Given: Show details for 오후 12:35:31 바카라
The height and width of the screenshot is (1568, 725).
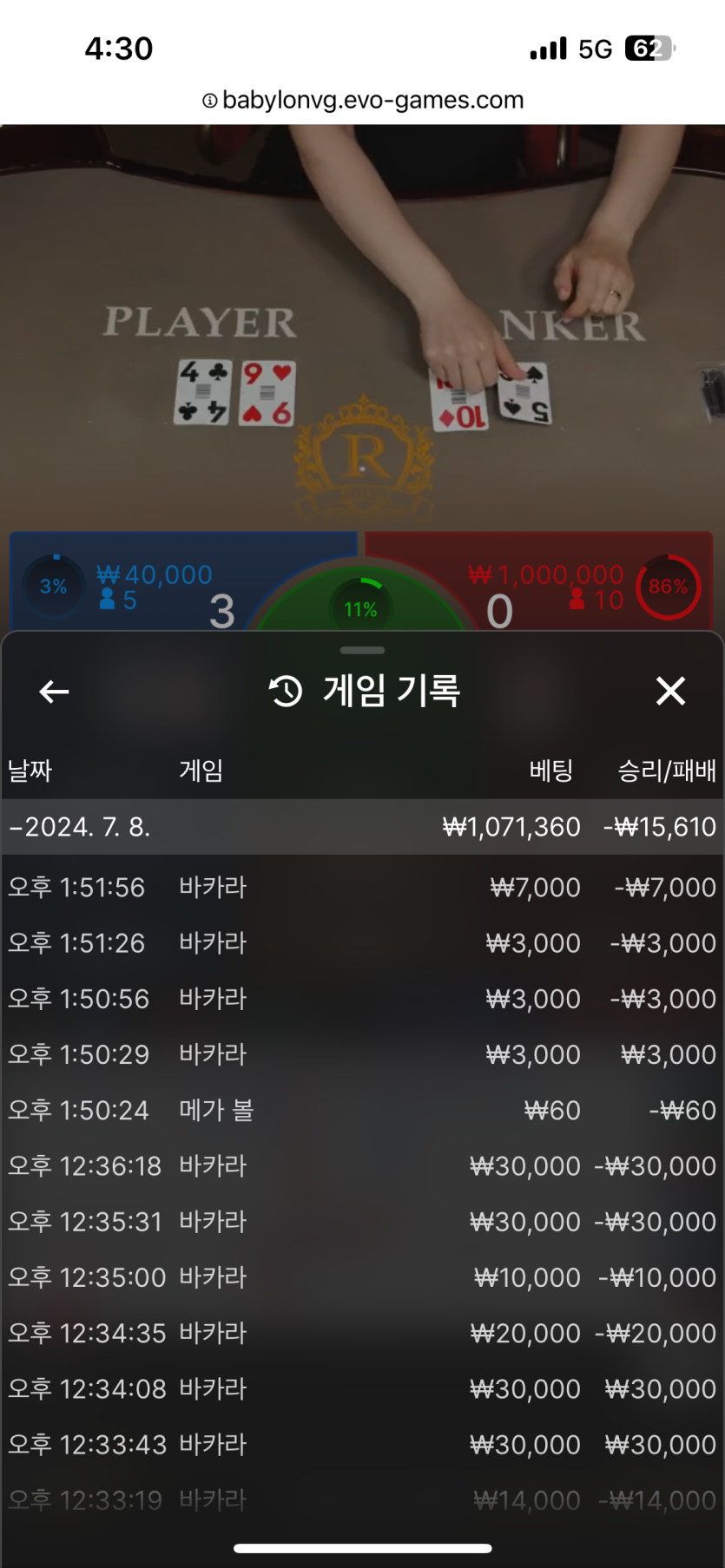Looking at the screenshot, I should (362, 1222).
